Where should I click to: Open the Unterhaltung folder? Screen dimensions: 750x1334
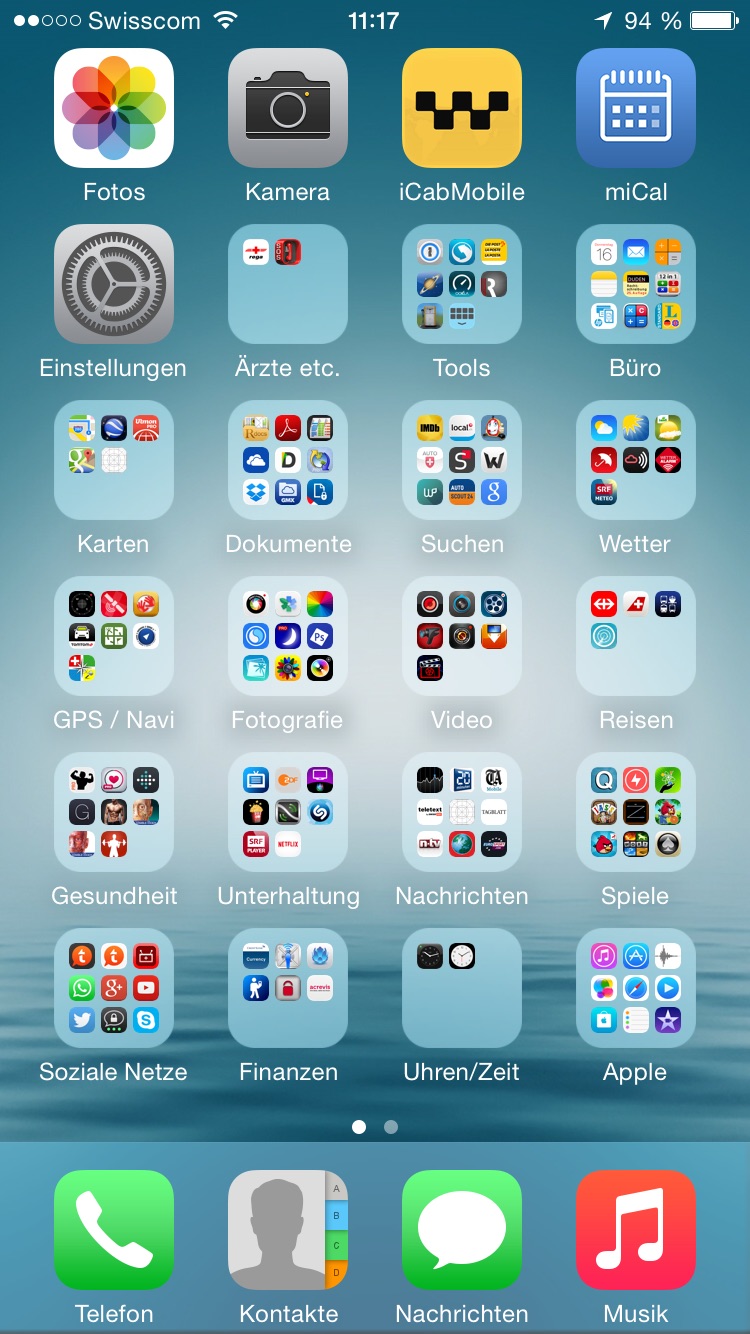(288, 812)
